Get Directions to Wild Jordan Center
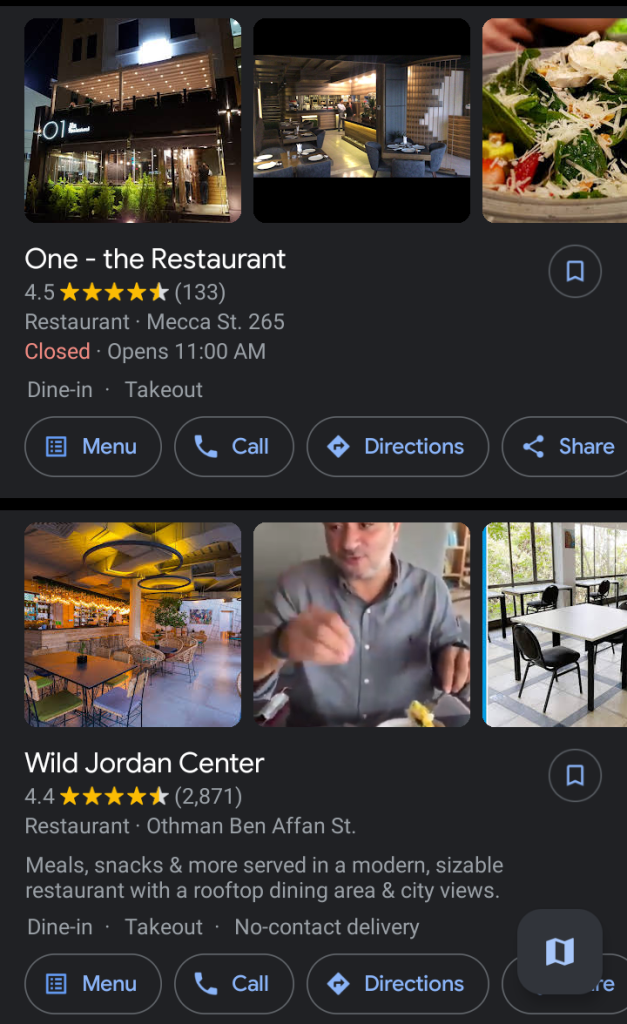The image size is (627, 1024). [x=397, y=984]
